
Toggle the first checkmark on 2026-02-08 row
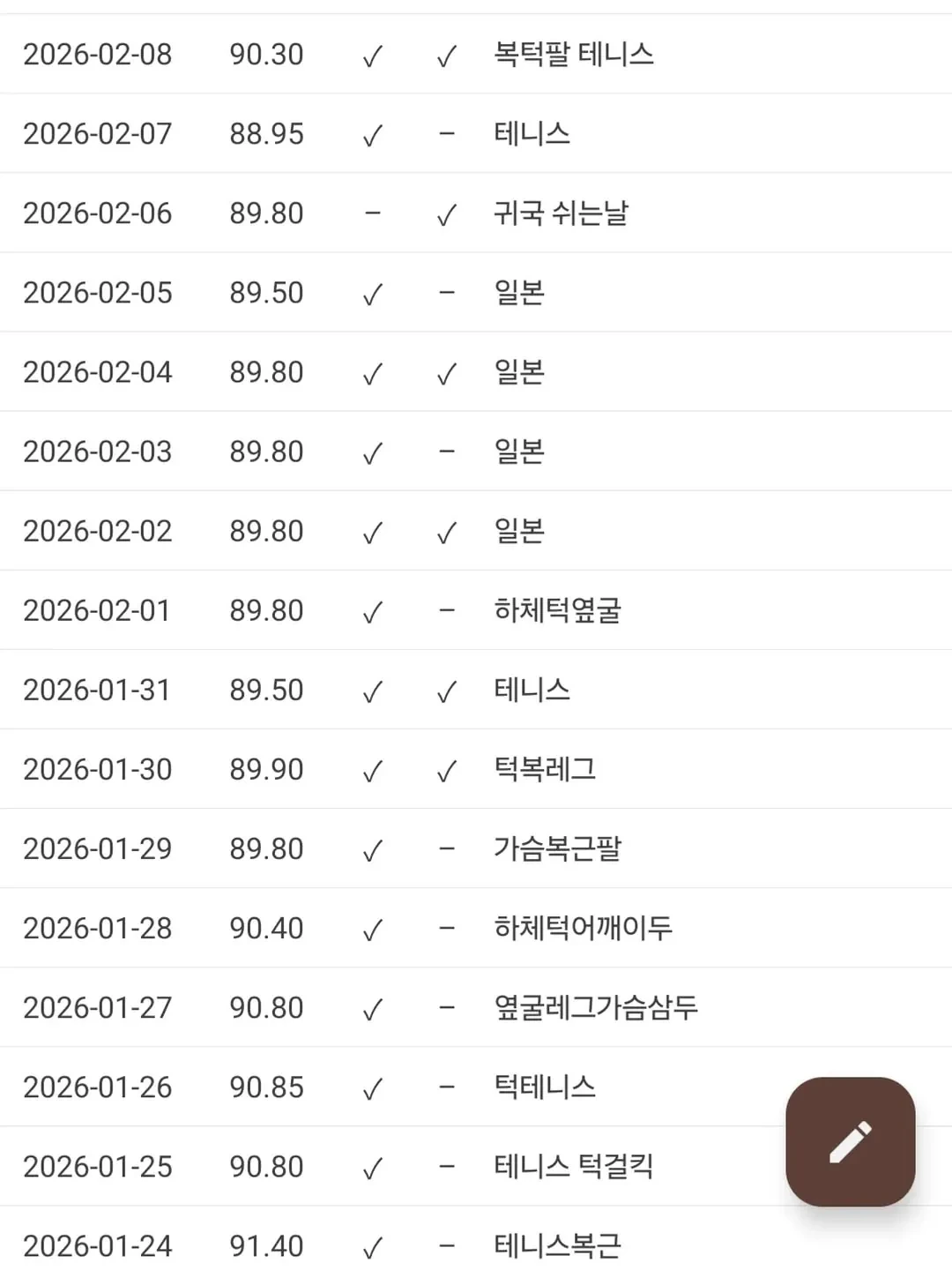click(371, 55)
